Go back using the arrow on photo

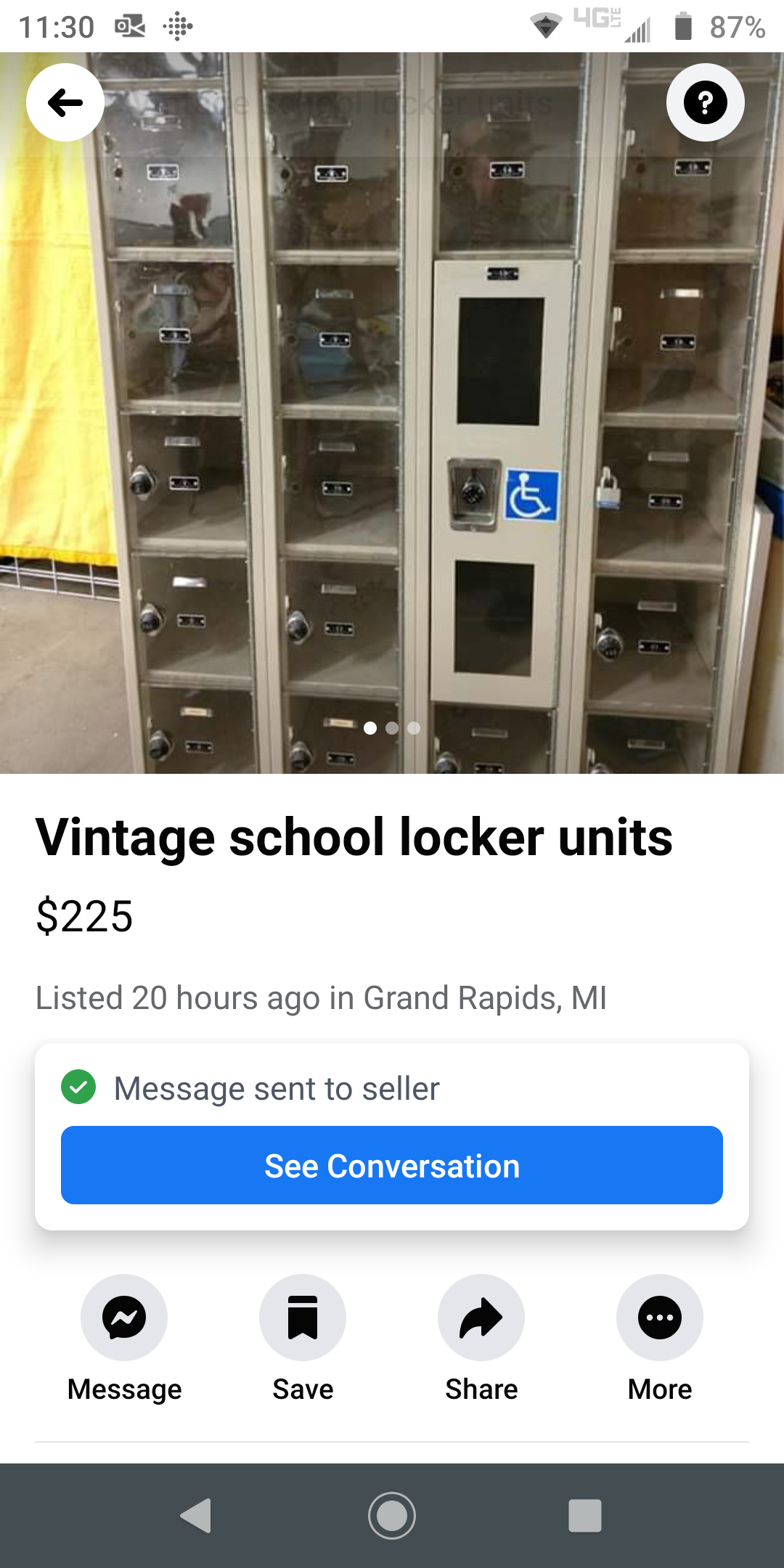(x=65, y=102)
